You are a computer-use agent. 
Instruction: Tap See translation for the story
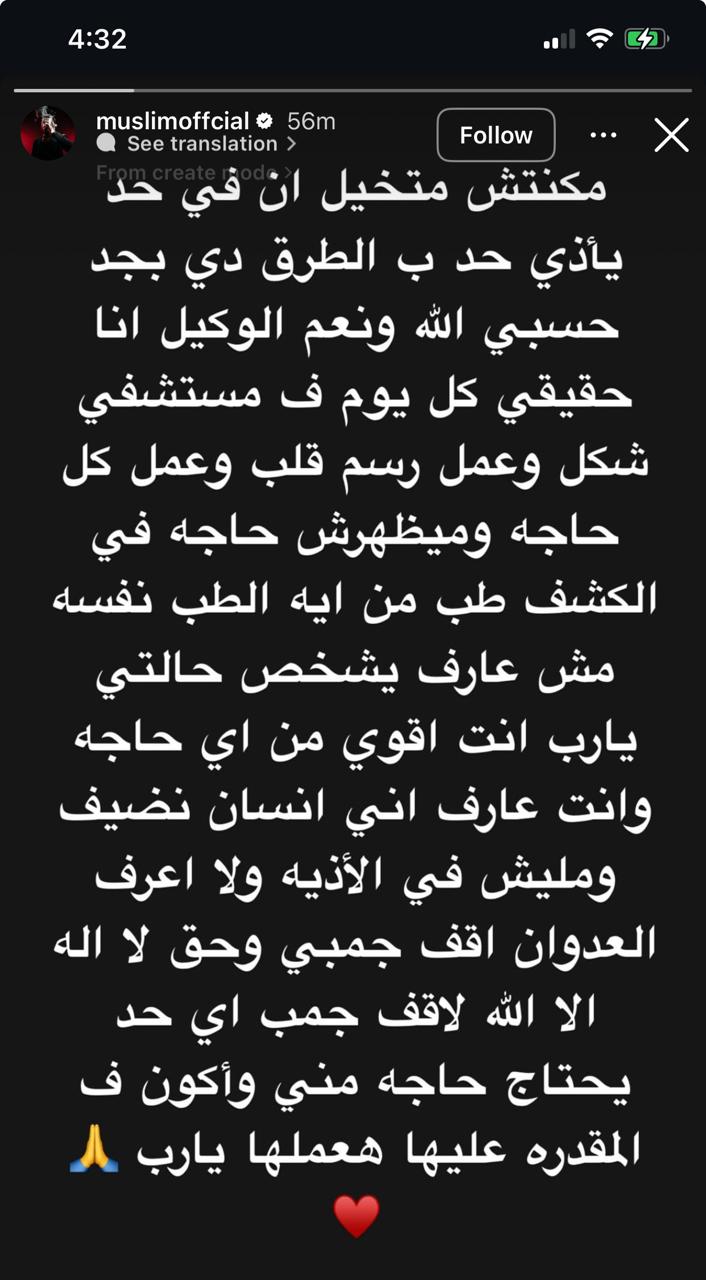pyautogui.click(x=201, y=144)
